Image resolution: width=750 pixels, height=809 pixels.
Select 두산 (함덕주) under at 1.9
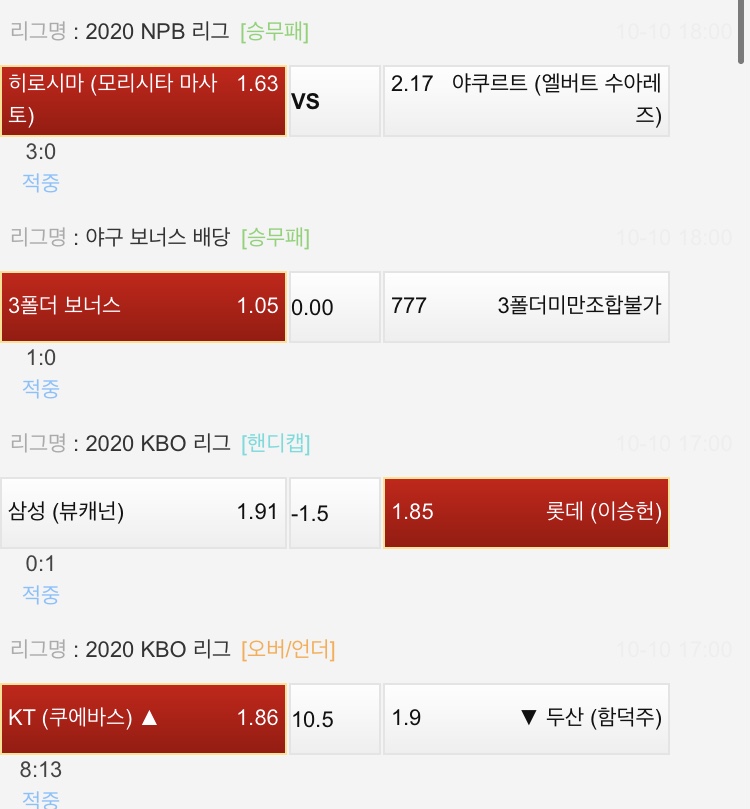526,717
